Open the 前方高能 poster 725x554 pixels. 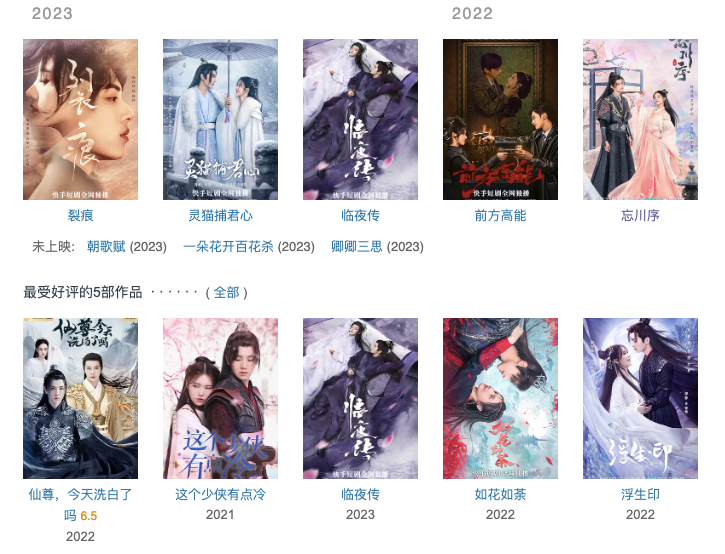pos(500,119)
